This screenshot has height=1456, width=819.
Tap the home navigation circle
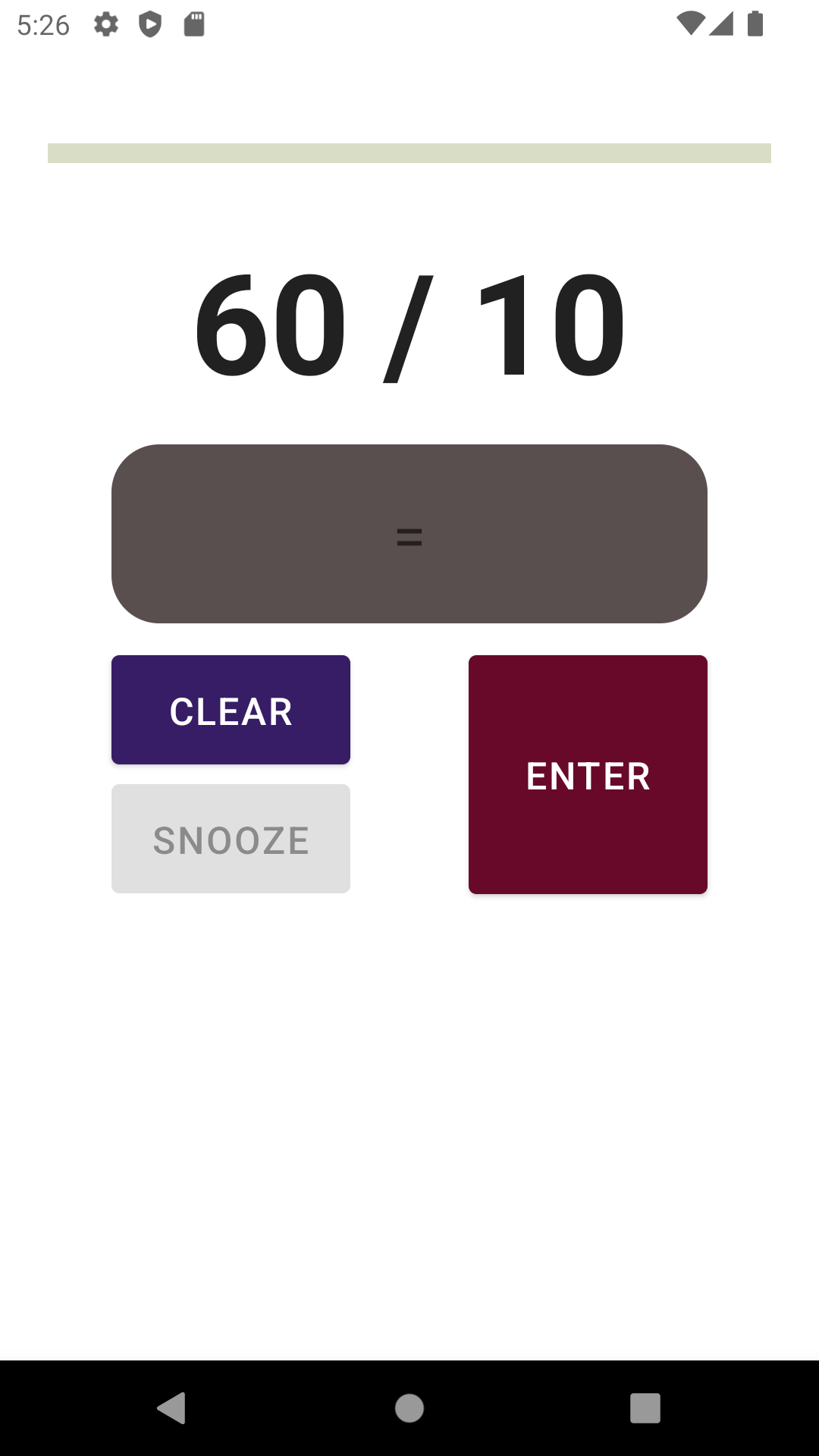pyautogui.click(x=409, y=1410)
